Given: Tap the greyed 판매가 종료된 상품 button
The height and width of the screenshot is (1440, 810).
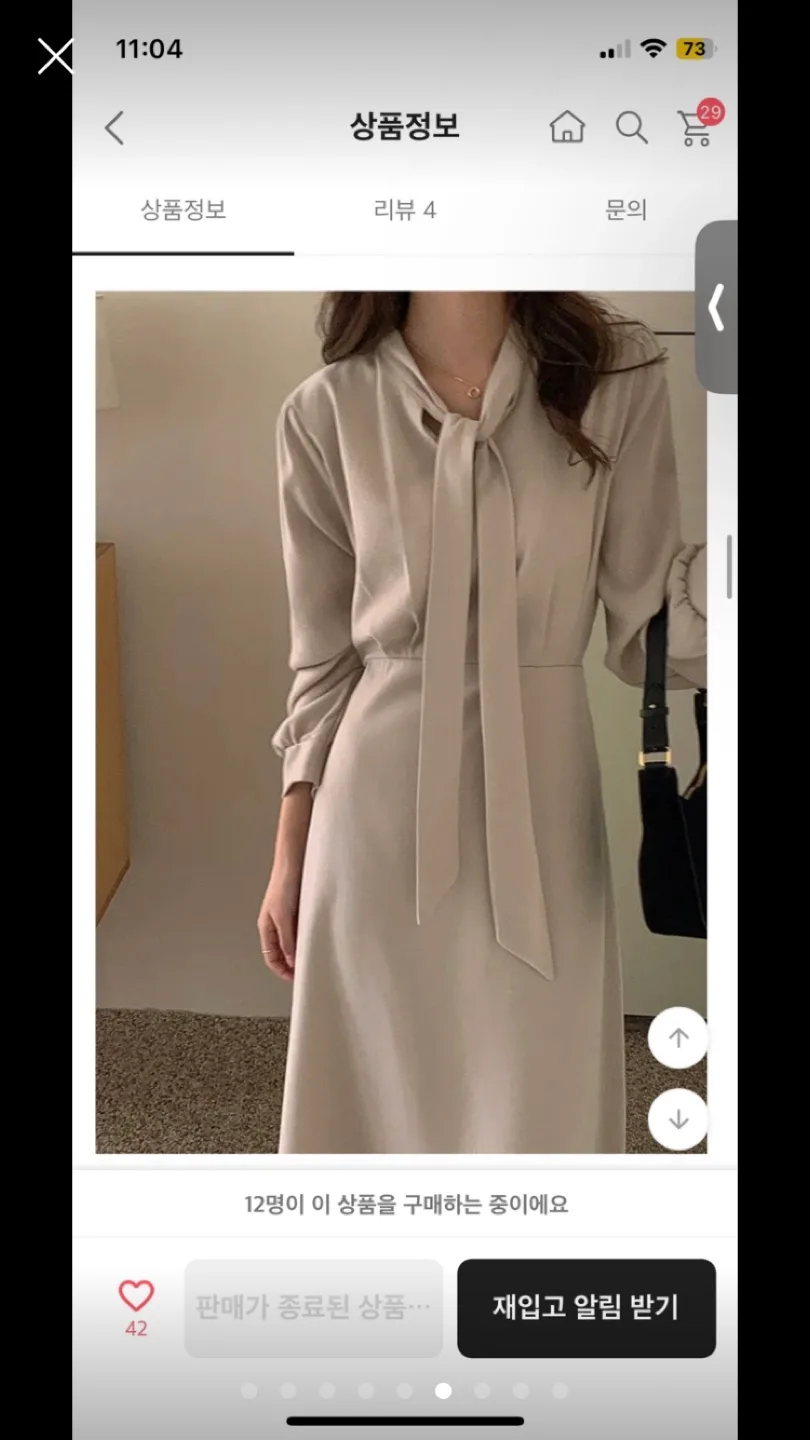Looking at the screenshot, I should [x=314, y=1307].
